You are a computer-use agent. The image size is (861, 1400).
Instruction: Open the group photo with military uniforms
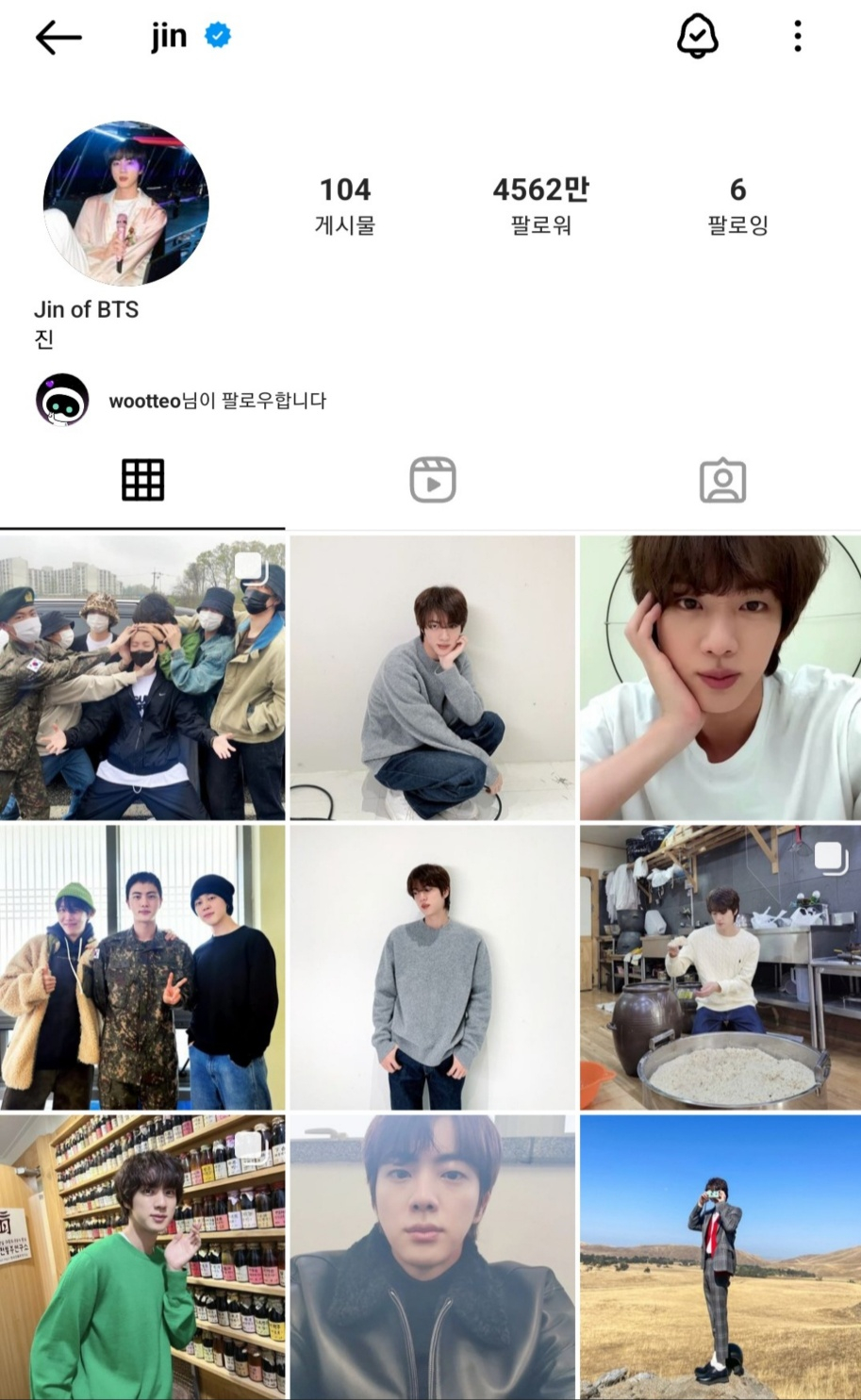(x=142, y=678)
